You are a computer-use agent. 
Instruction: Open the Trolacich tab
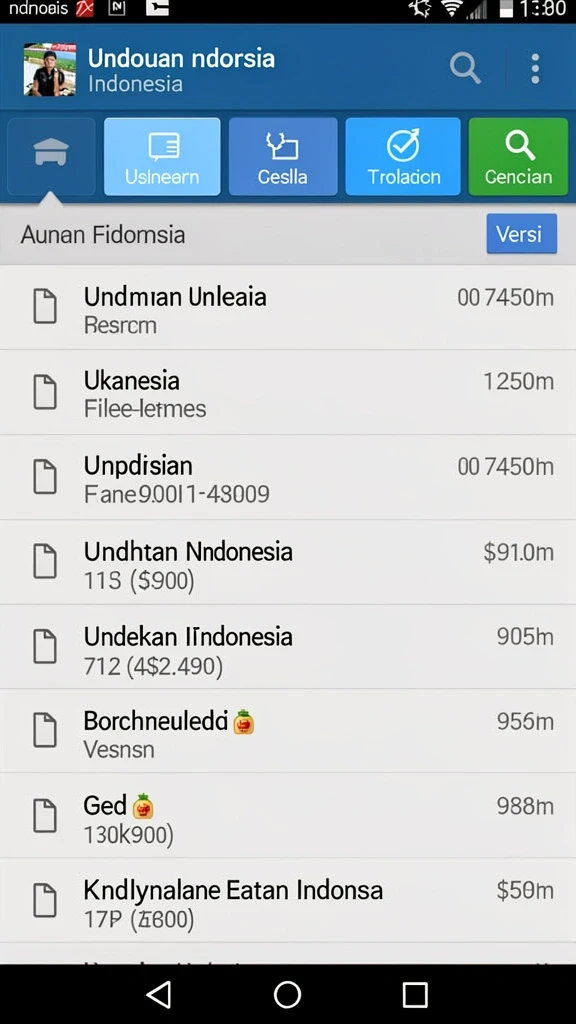pyautogui.click(x=404, y=156)
